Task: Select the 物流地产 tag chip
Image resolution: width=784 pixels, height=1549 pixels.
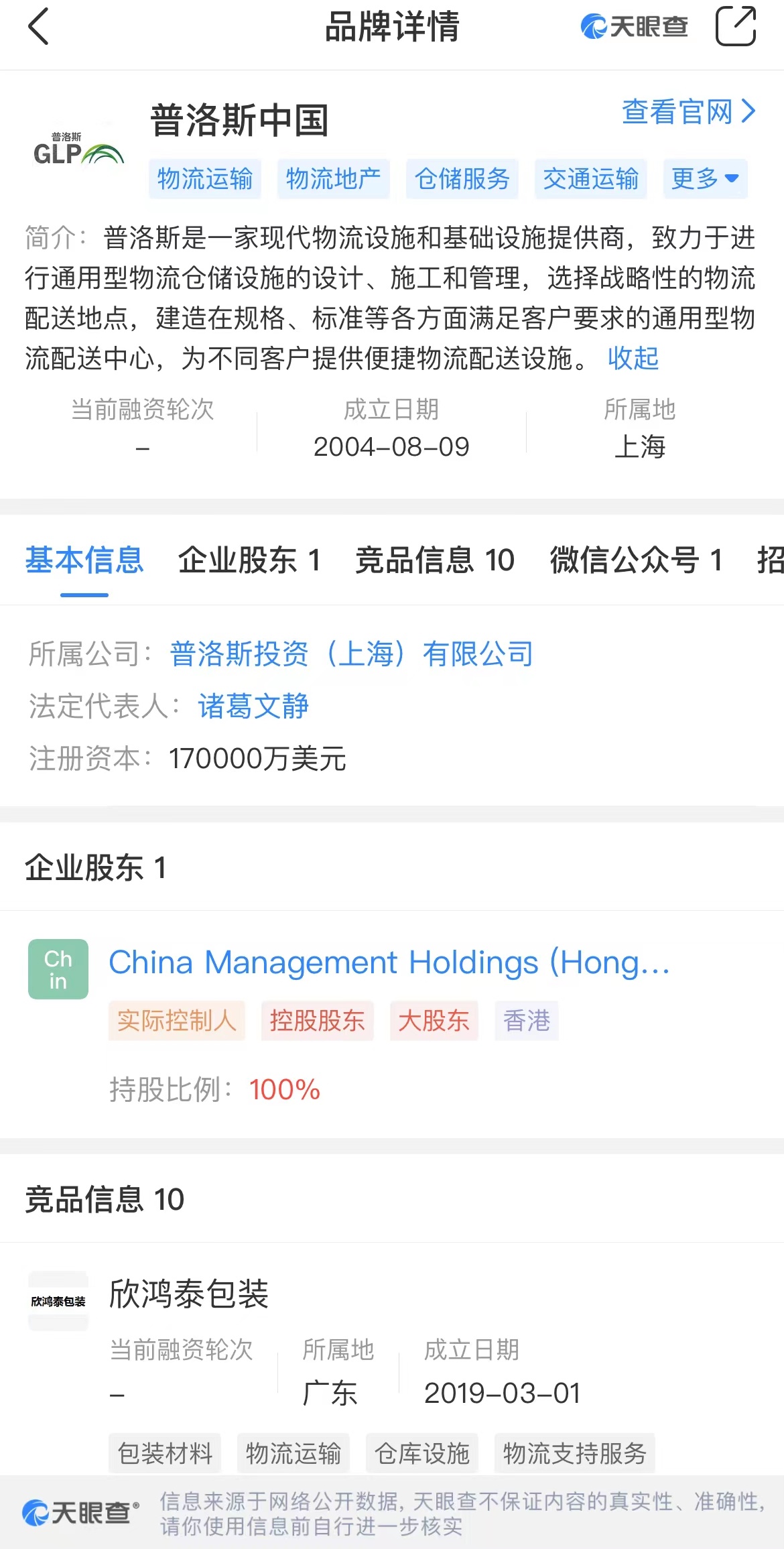Action: click(x=334, y=179)
